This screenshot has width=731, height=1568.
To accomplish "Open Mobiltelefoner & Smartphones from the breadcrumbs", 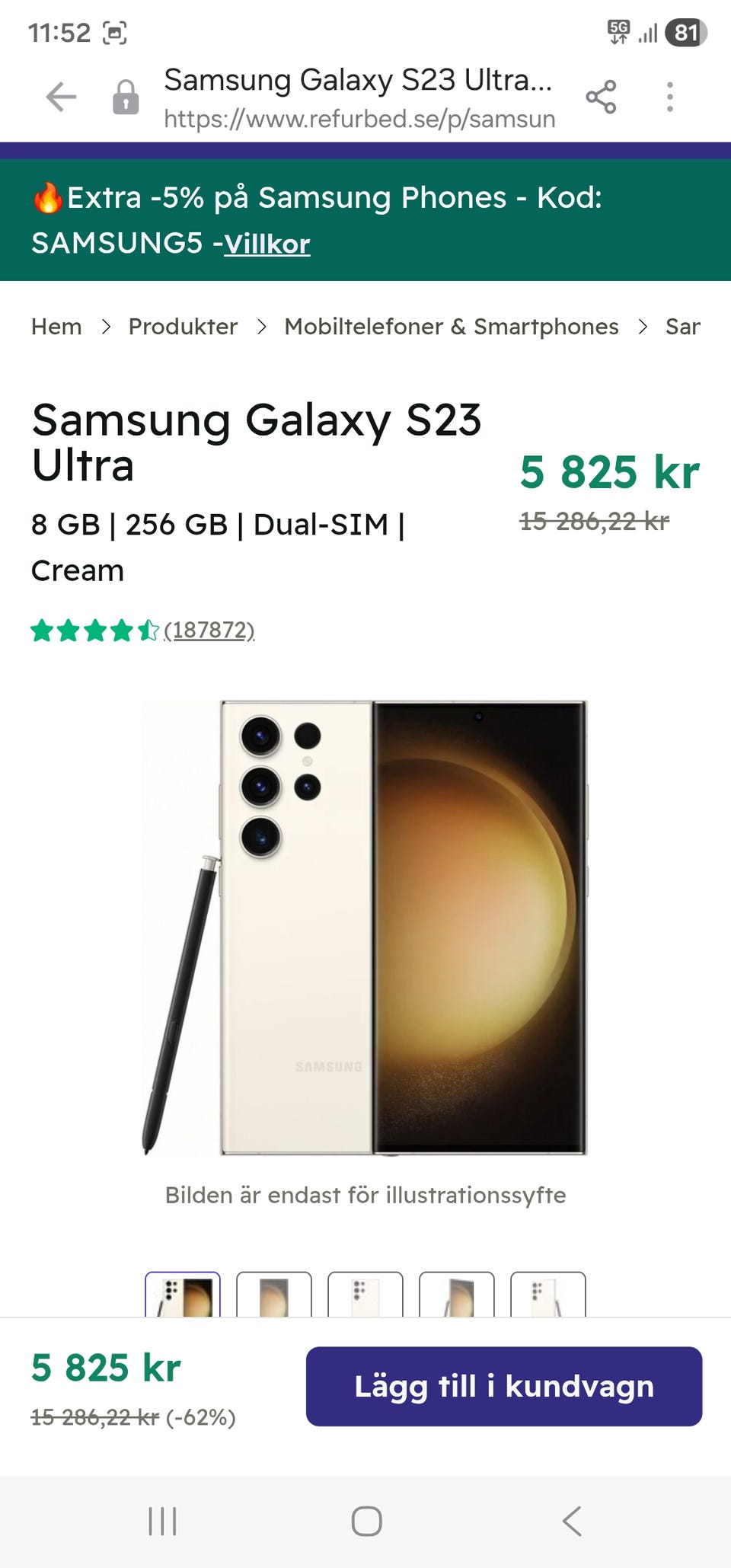I will [451, 327].
